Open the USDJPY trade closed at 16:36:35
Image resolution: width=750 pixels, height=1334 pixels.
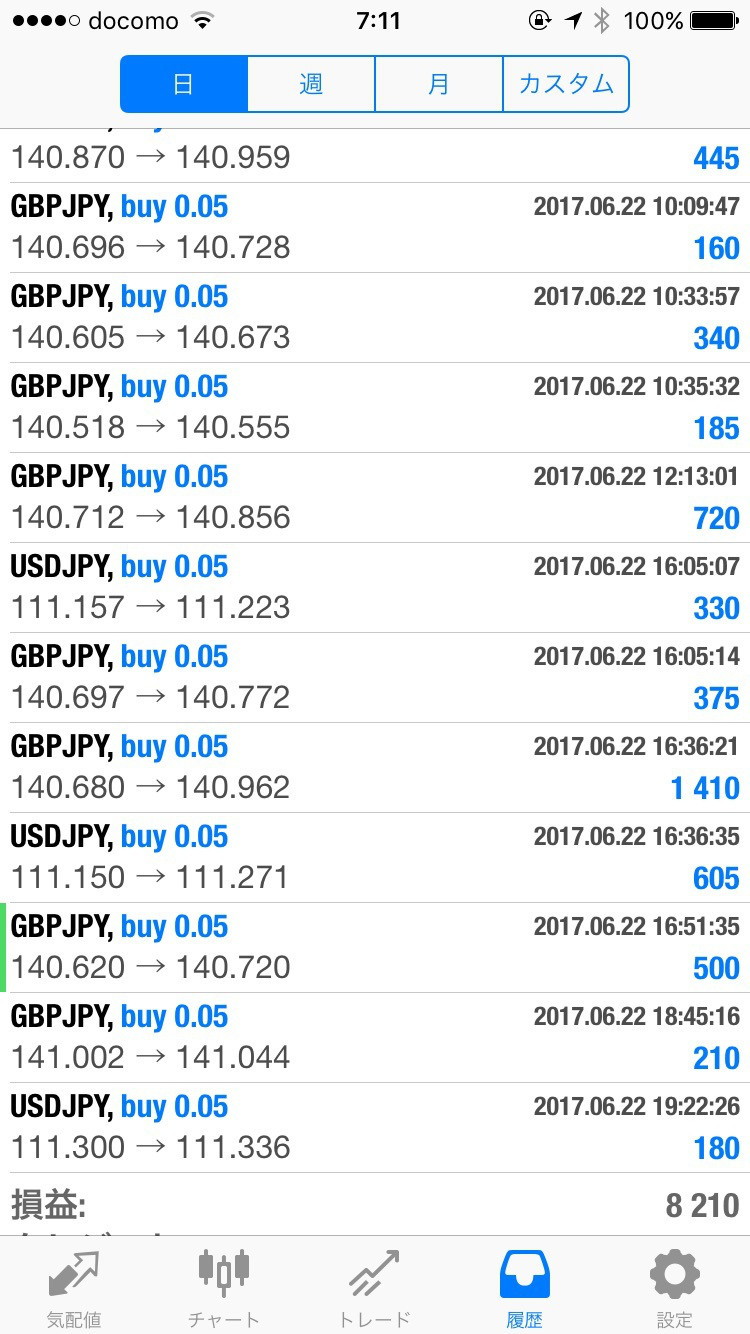[x=375, y=858]
